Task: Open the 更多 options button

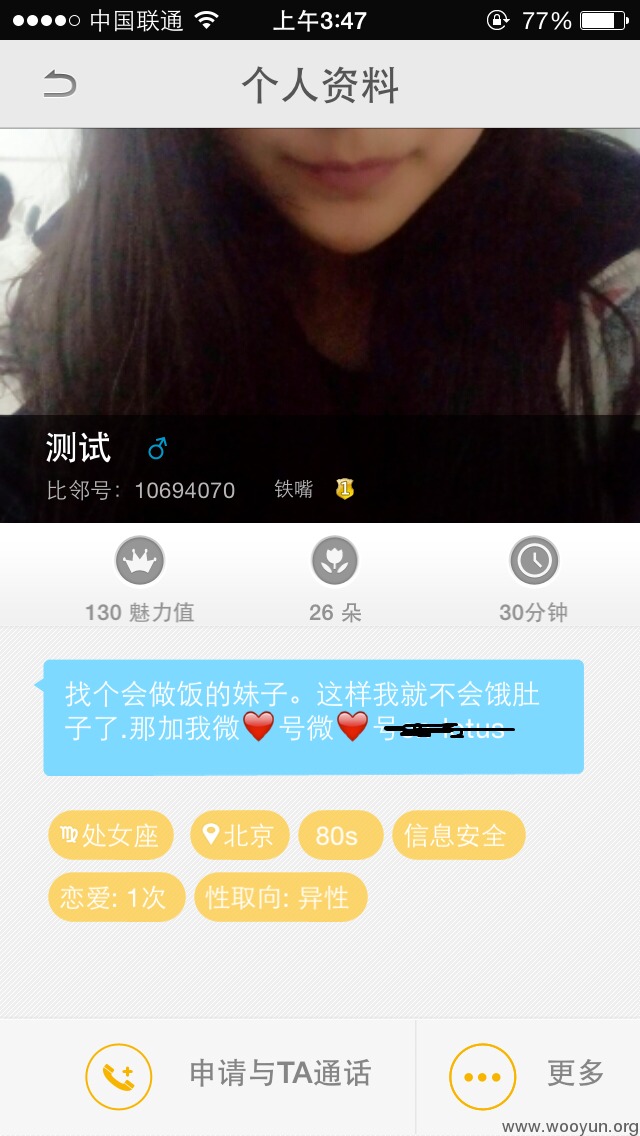Action: point(528,1075)
